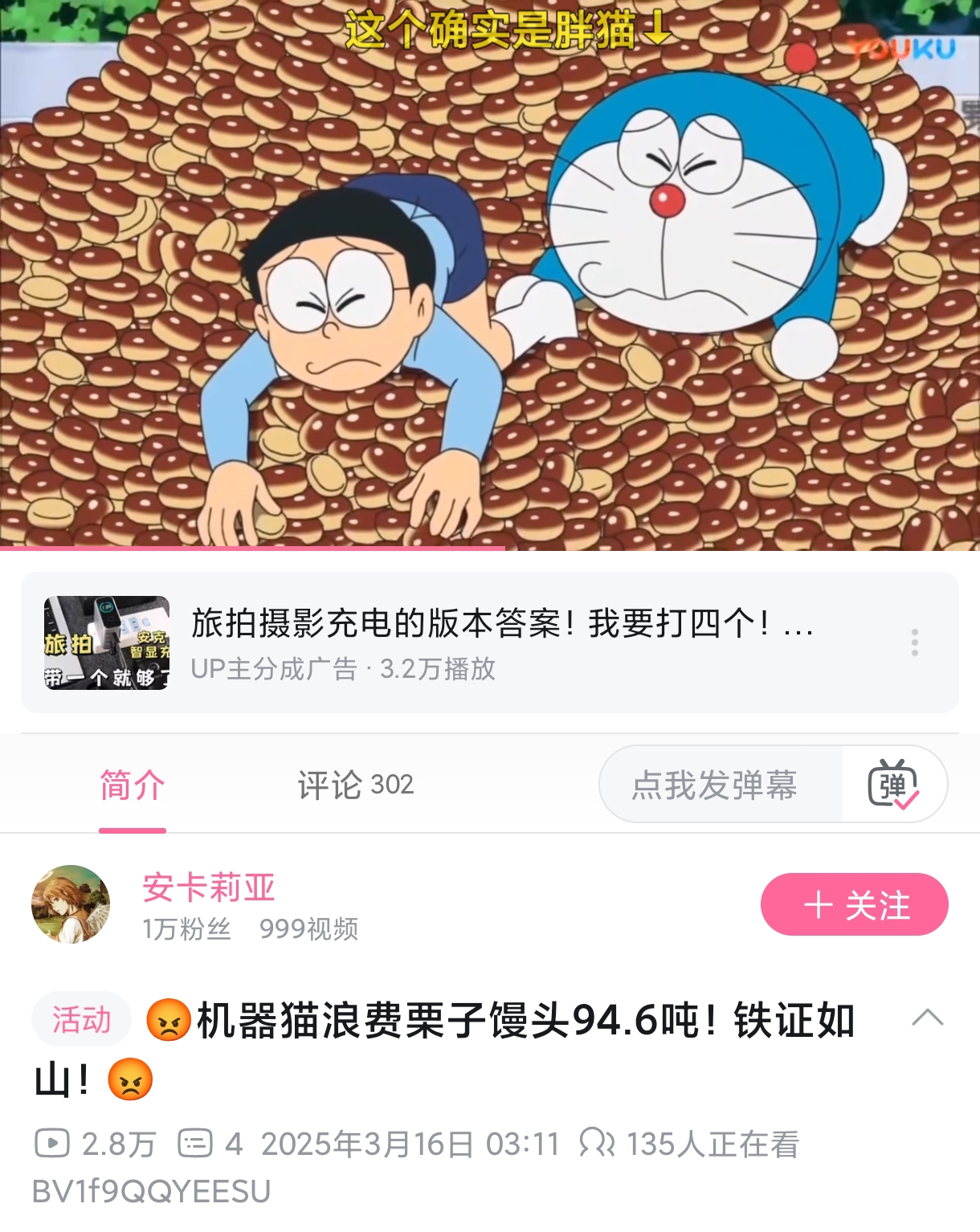
Task: Tap the 活动 tag beside the title
Action: pos(81,1019)
